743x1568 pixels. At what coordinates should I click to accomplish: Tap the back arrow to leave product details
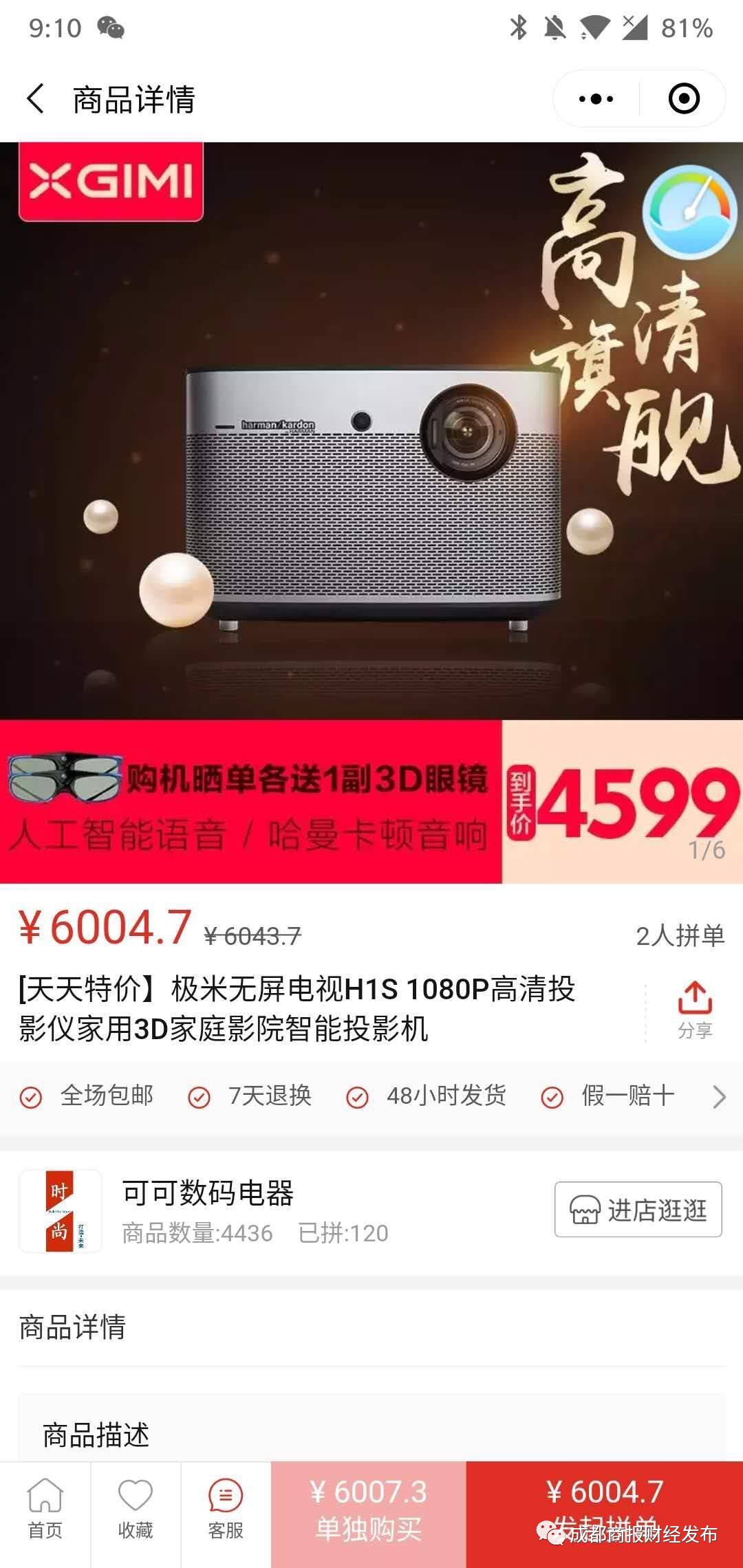coord(36,98)
